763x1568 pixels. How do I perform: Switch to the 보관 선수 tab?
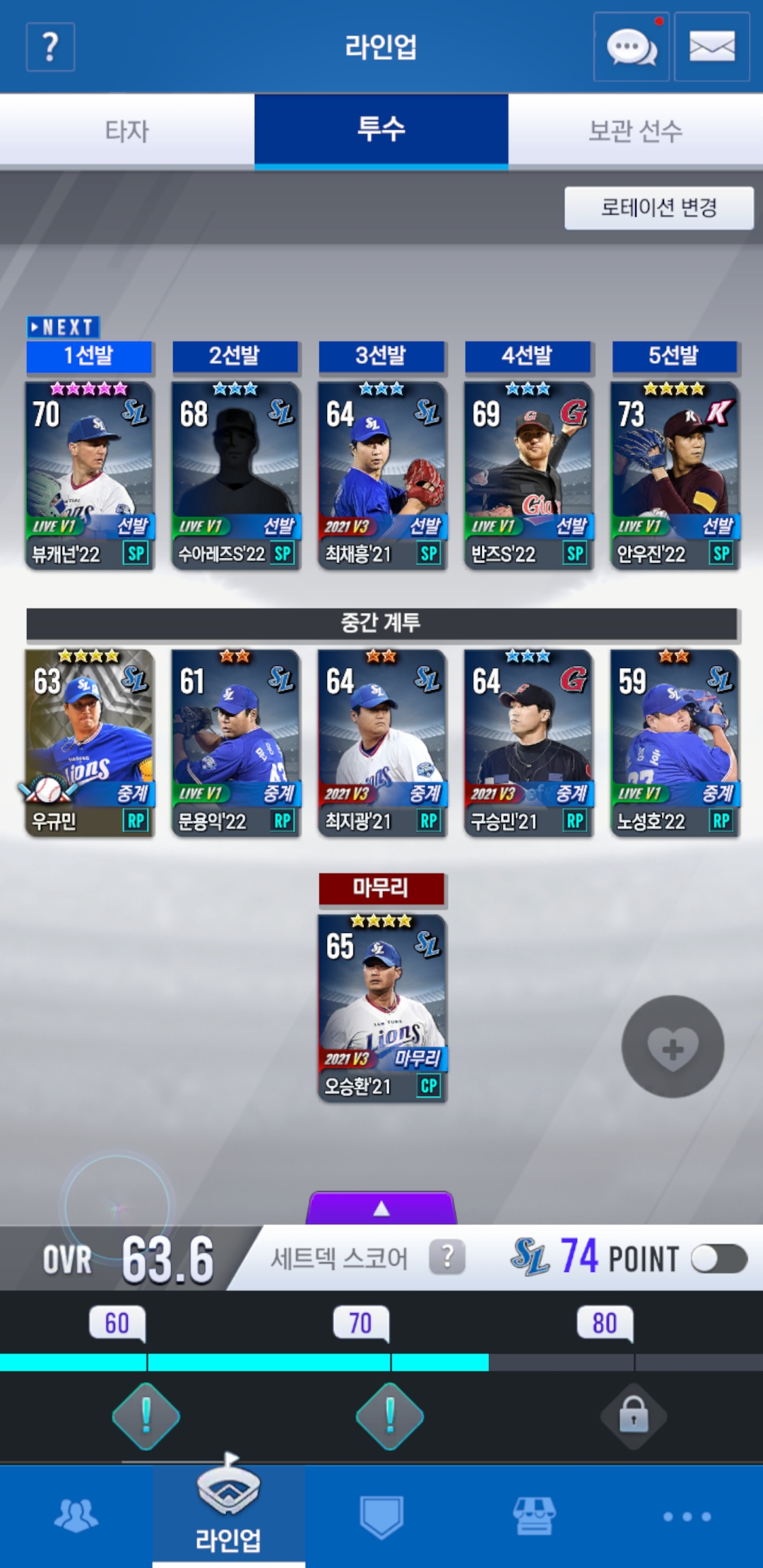tap(635, 131)
